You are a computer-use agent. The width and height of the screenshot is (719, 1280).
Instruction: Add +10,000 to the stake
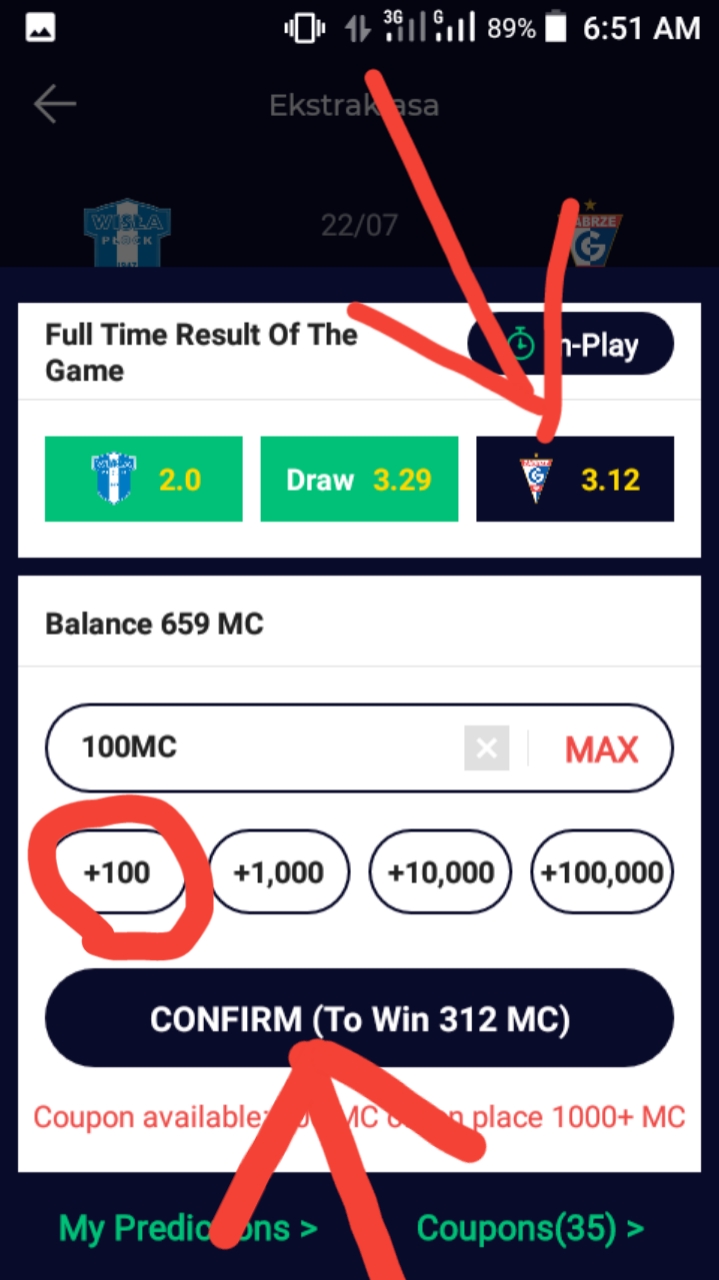coord(440,872)
